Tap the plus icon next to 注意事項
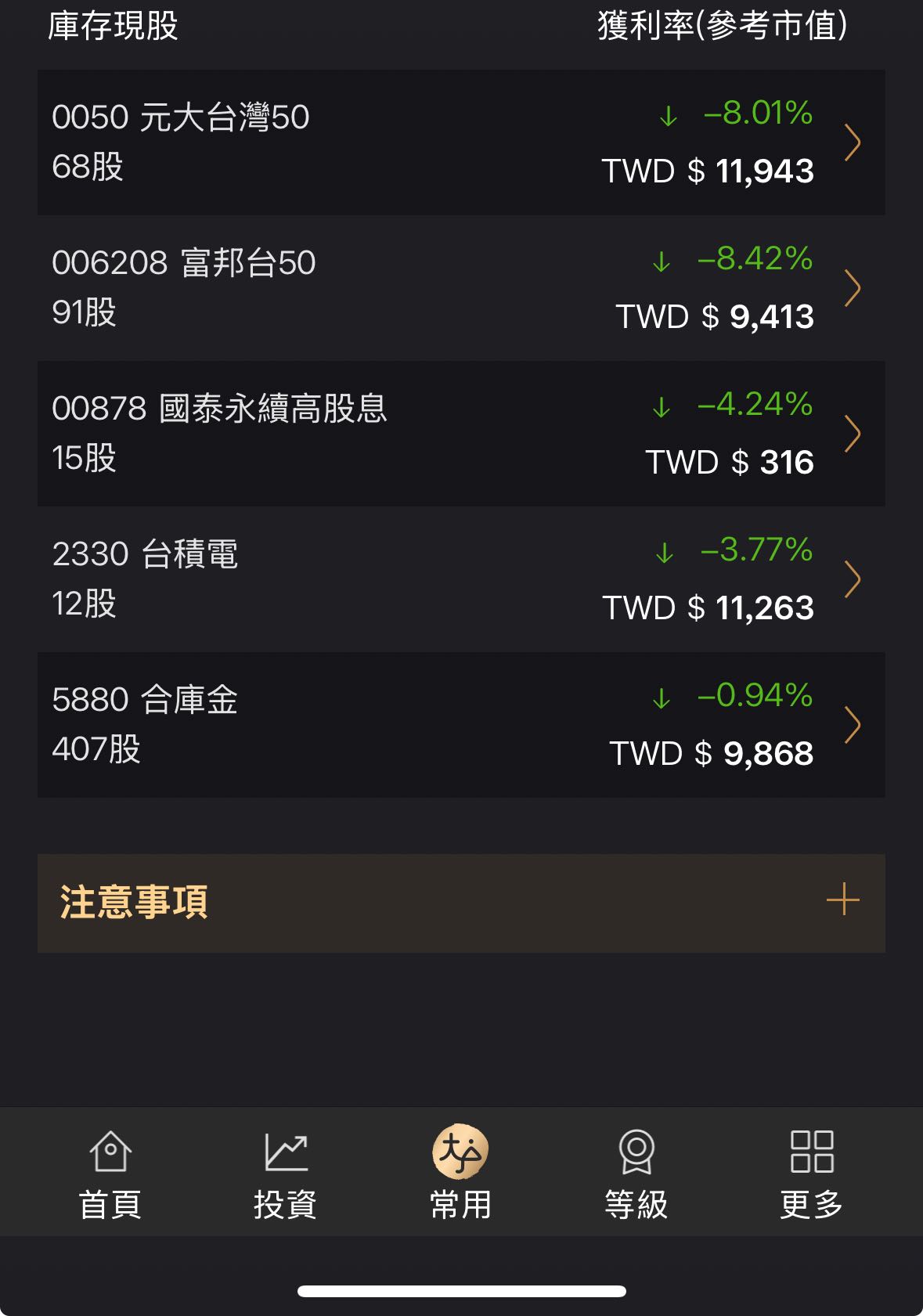 click(x=844, y=901)
